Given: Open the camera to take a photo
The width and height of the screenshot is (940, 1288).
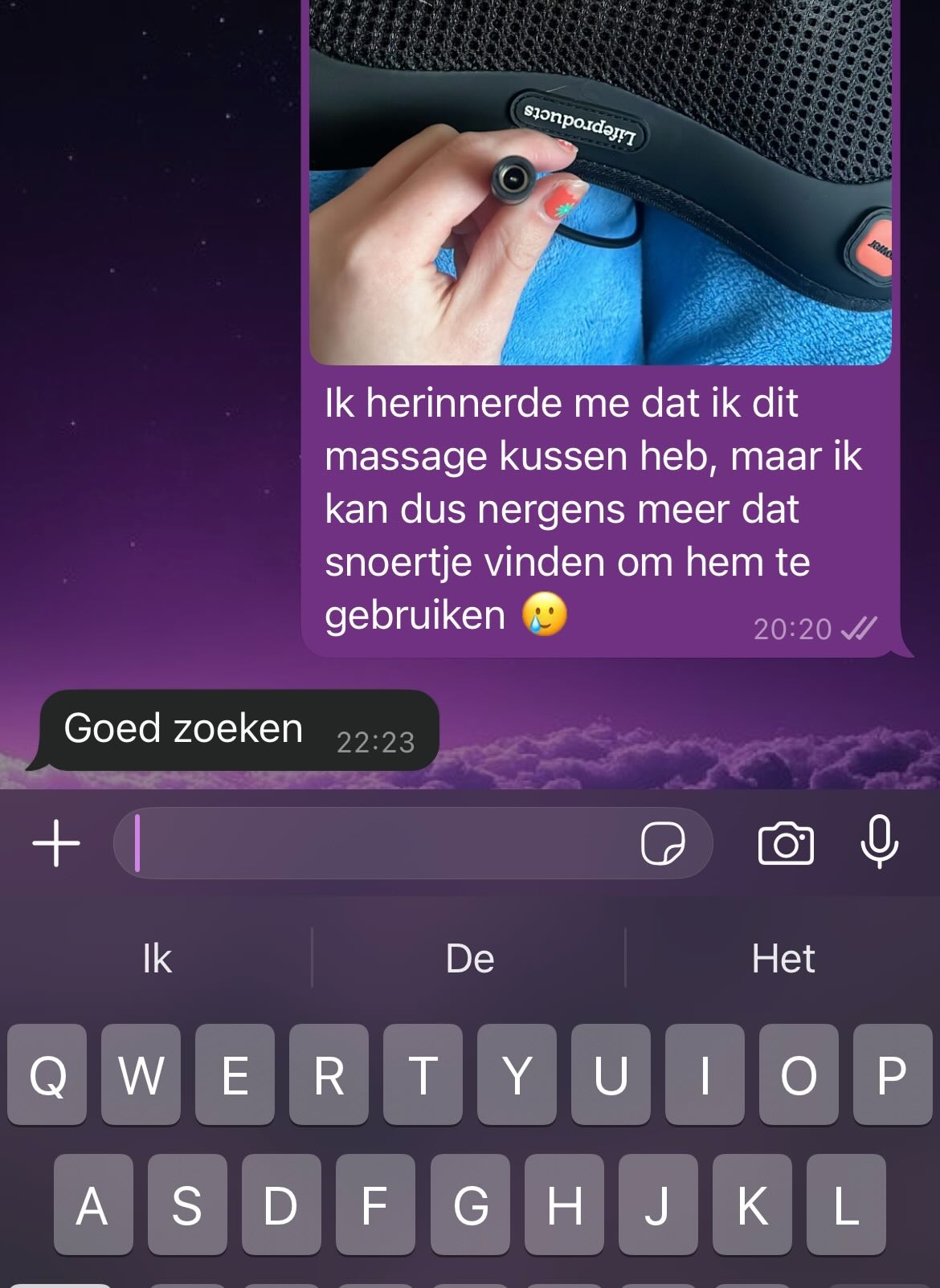Looking at the screenshot, I should (785, 844).
